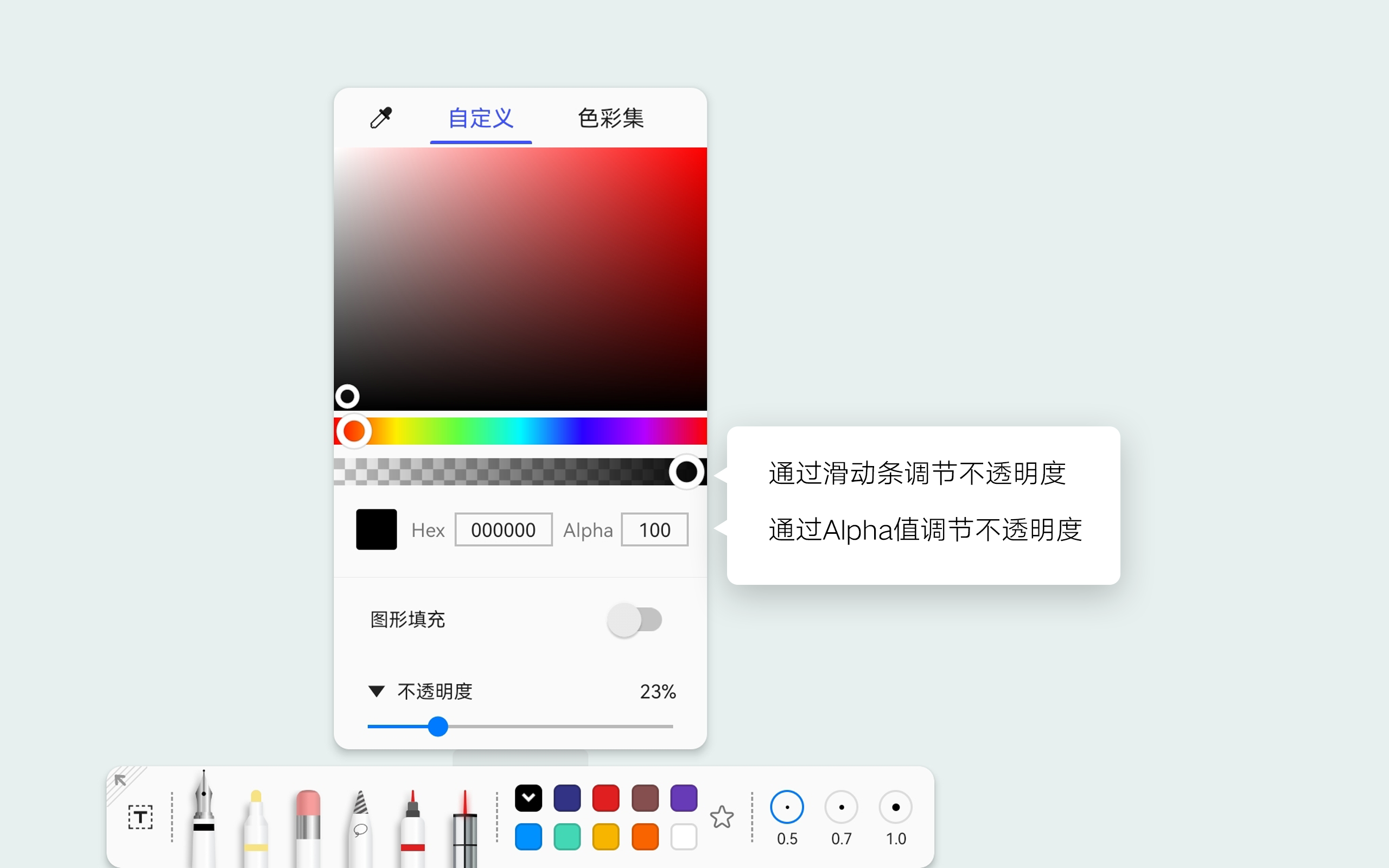Pick the purple color swatch

pos(683,798)
